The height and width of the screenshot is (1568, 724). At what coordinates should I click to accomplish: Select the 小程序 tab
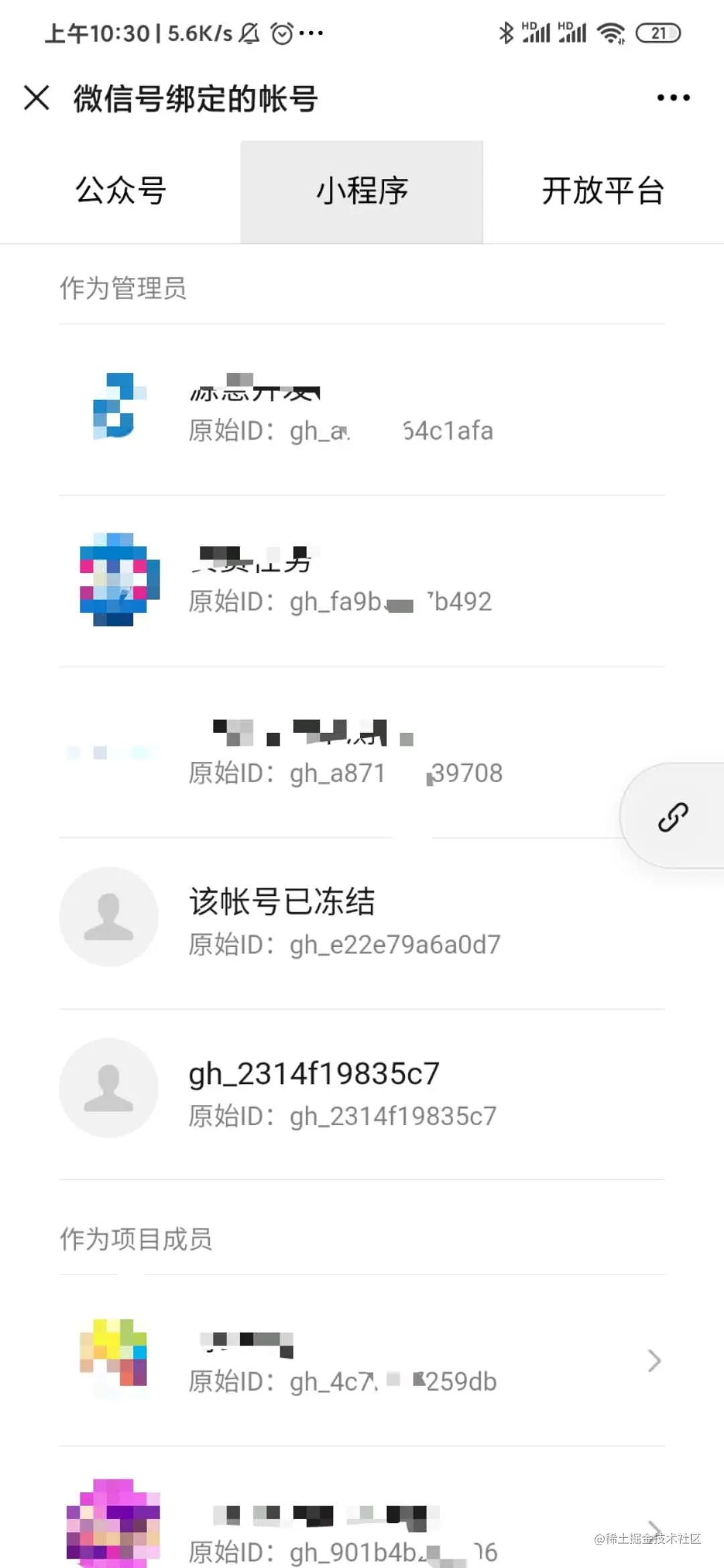point(362,191)
